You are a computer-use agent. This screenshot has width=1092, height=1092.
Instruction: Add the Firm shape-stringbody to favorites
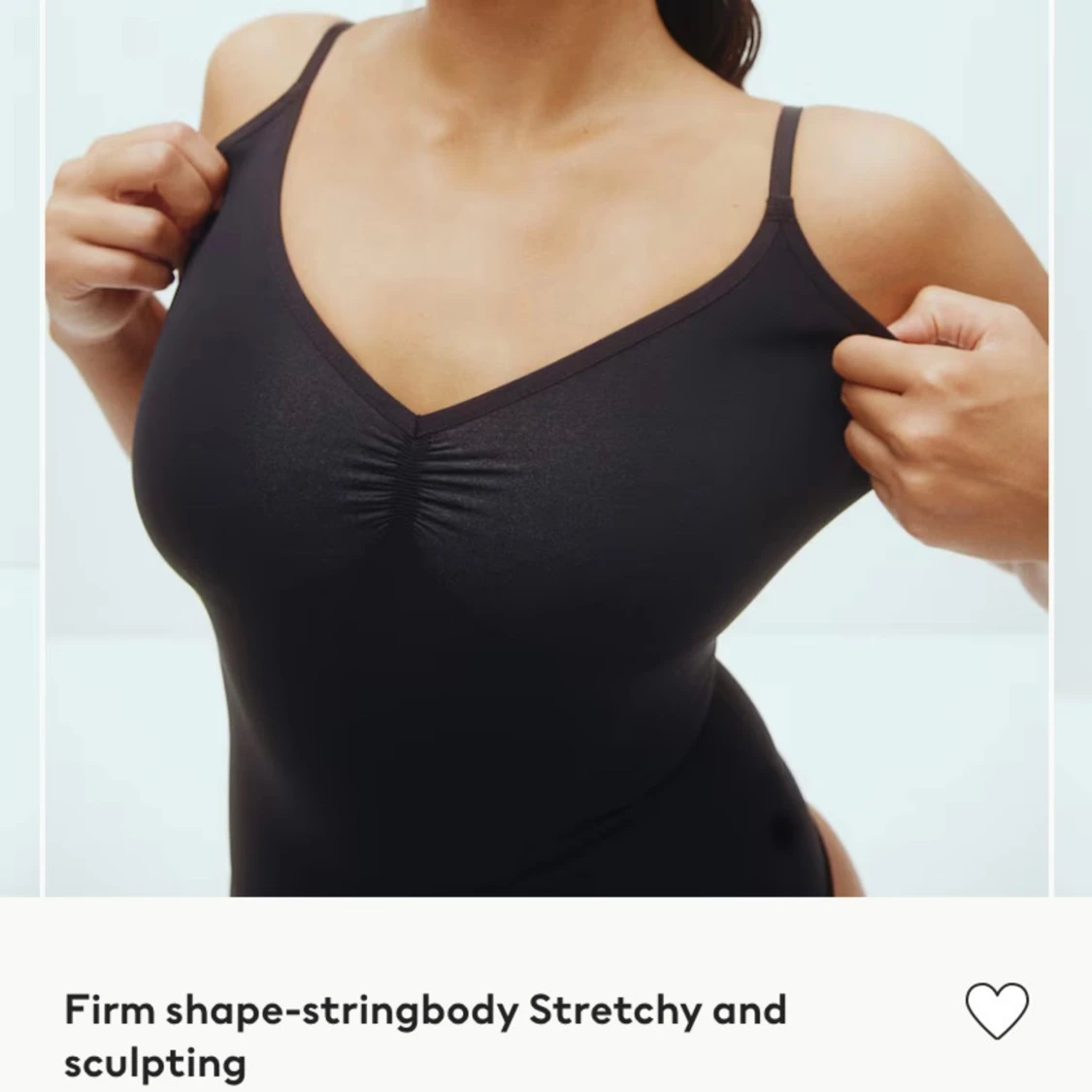click(x=997, y=1010)
